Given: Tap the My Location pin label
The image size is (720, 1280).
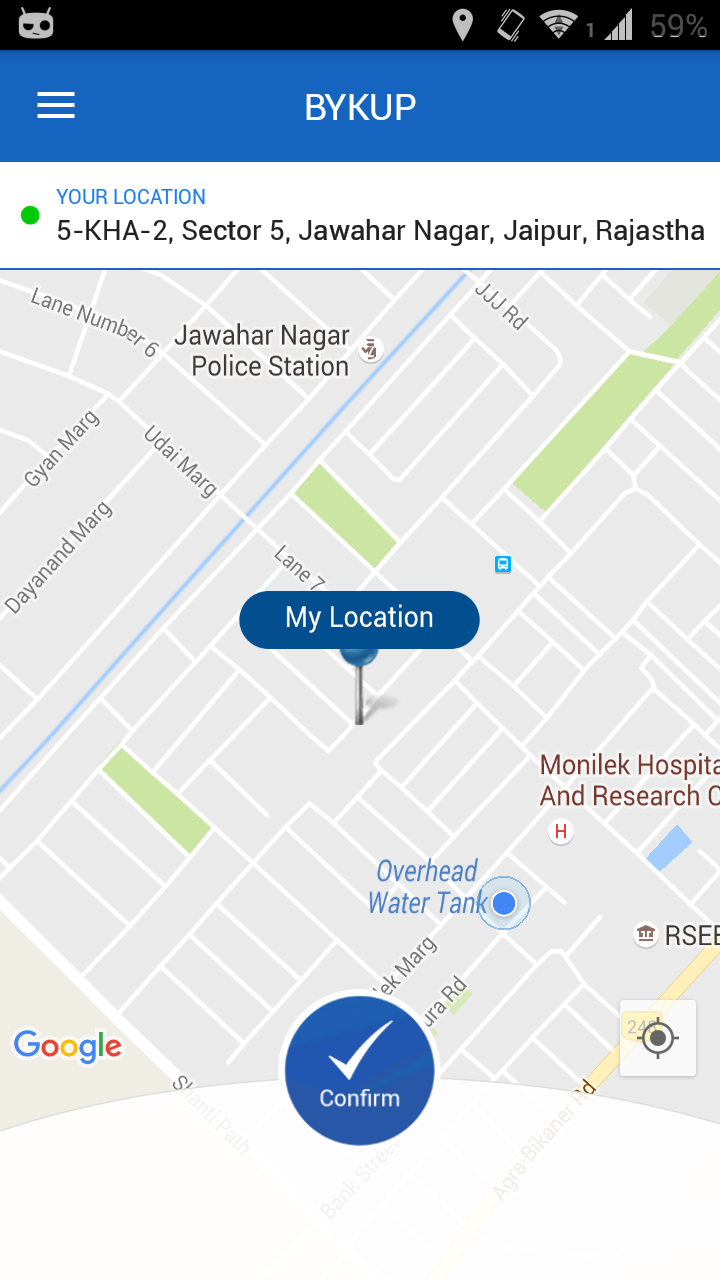Looking at the screenshot, I should (x=360, y=619).
